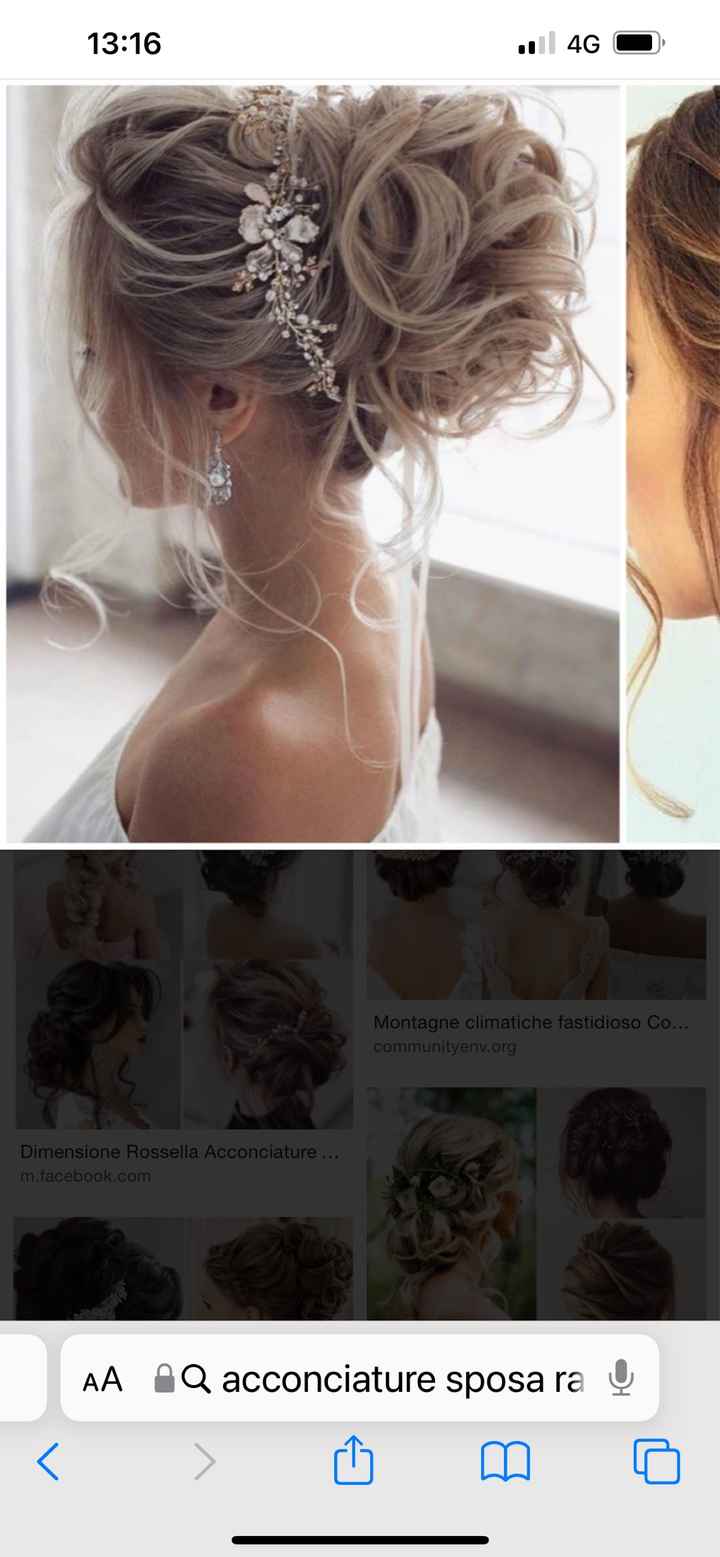The width and height of the screenshot is (720, 1557).
Task: Open the m.facebook.com source link
Action: click(x=86, y=1177)
